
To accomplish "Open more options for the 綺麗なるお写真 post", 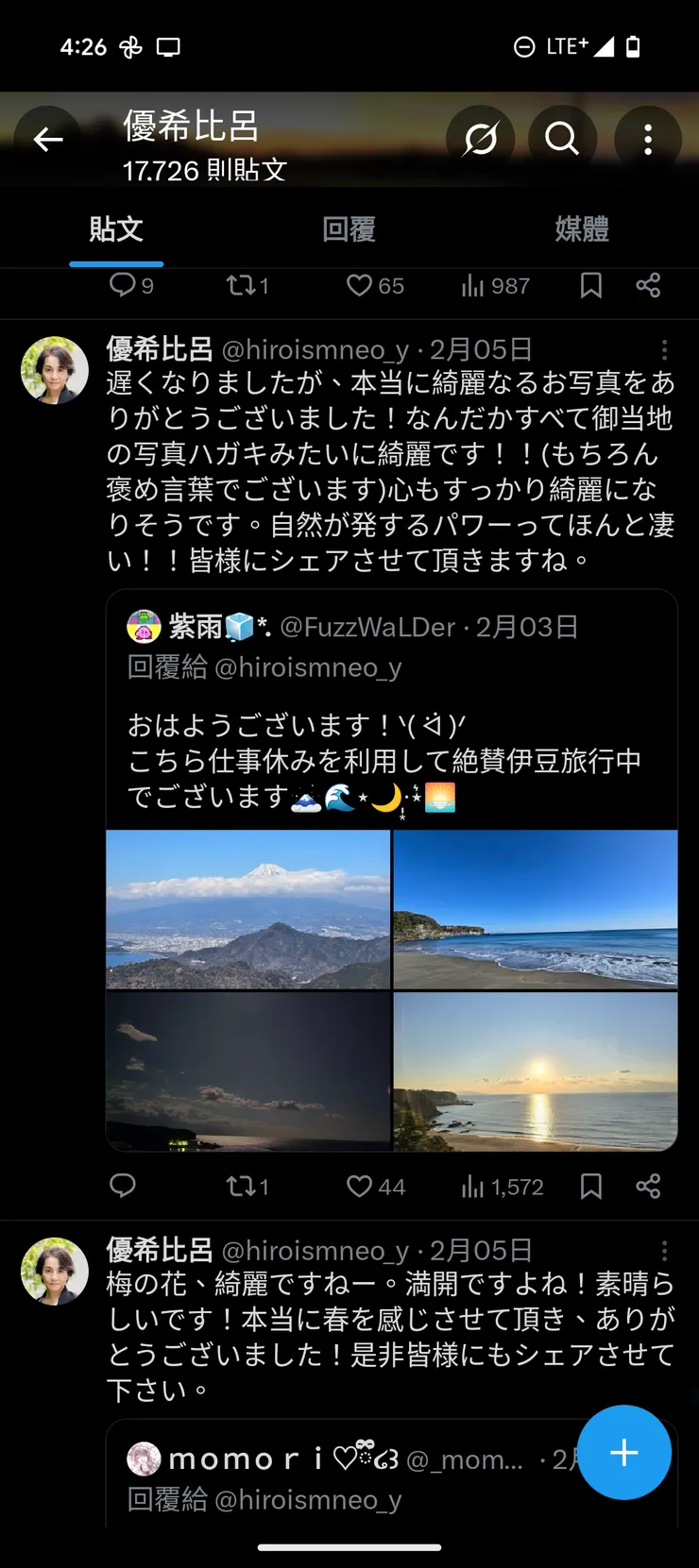I will point(665,350).
